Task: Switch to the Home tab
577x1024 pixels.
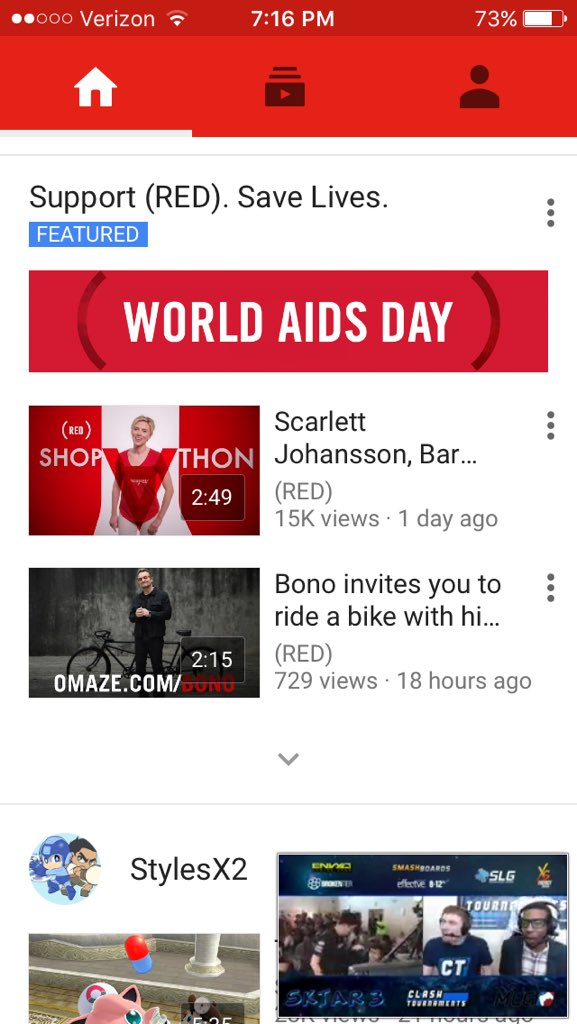Action: [x=96, y=86]
